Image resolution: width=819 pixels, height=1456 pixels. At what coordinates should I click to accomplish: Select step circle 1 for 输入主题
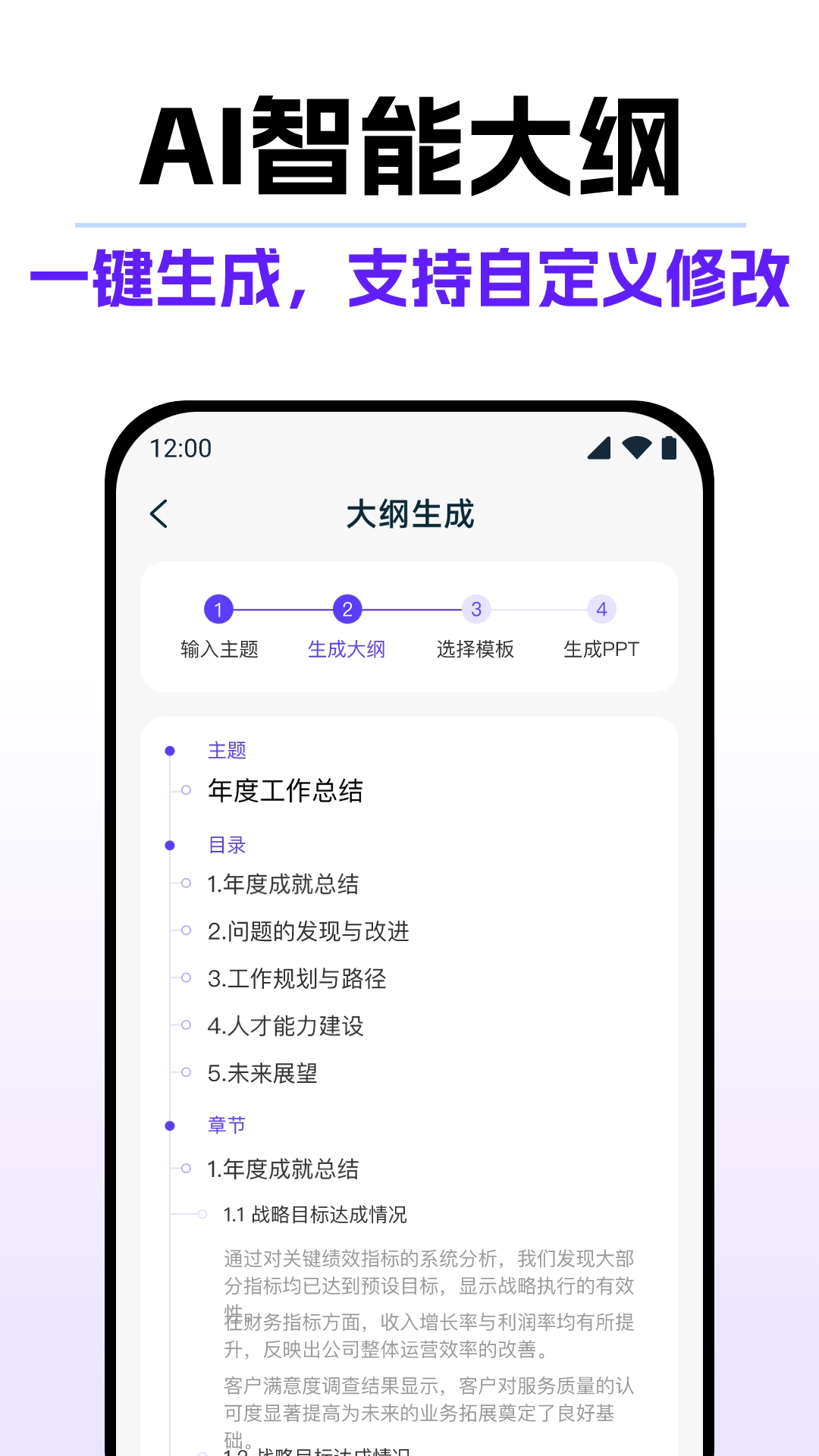pyautogui.click(x=219, y=609)
